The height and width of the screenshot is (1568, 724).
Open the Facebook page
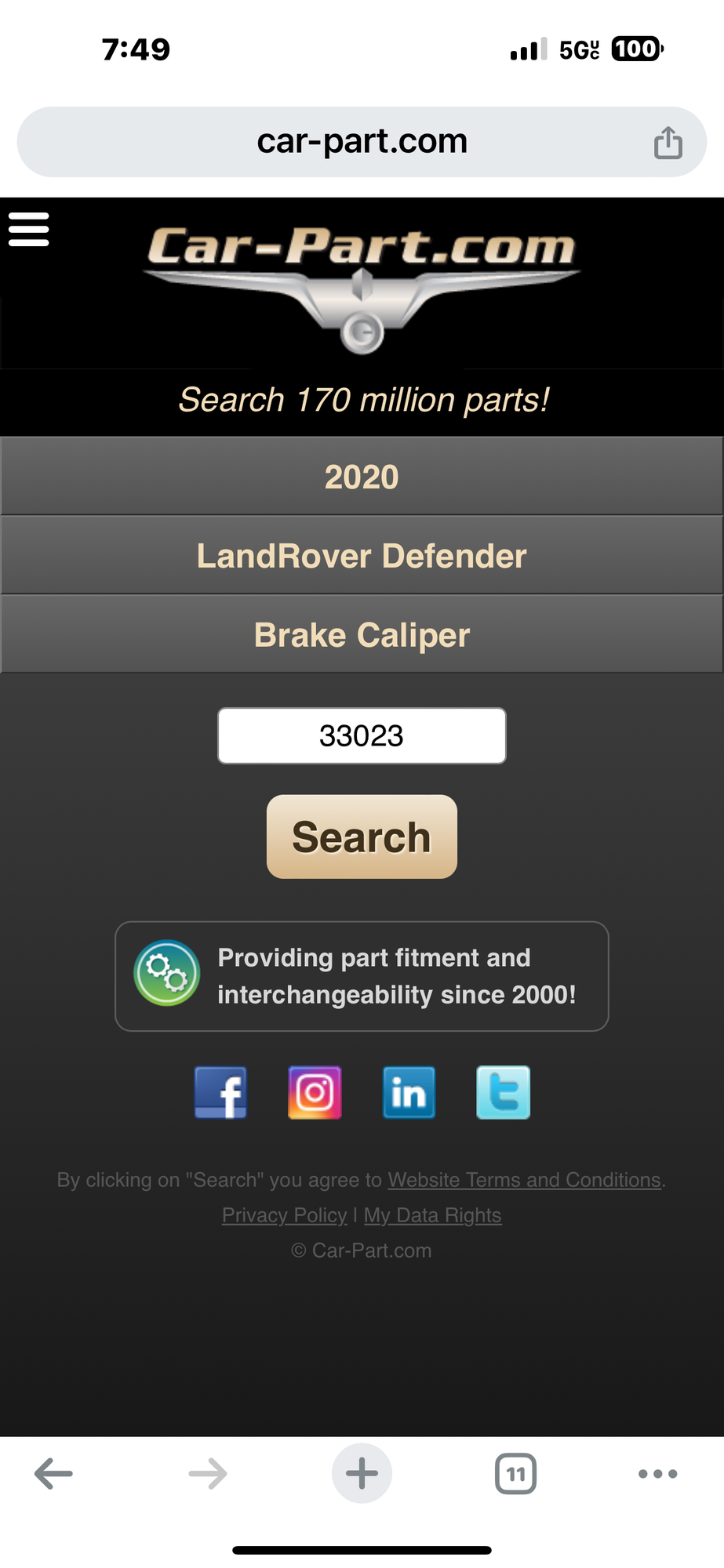220,1092
